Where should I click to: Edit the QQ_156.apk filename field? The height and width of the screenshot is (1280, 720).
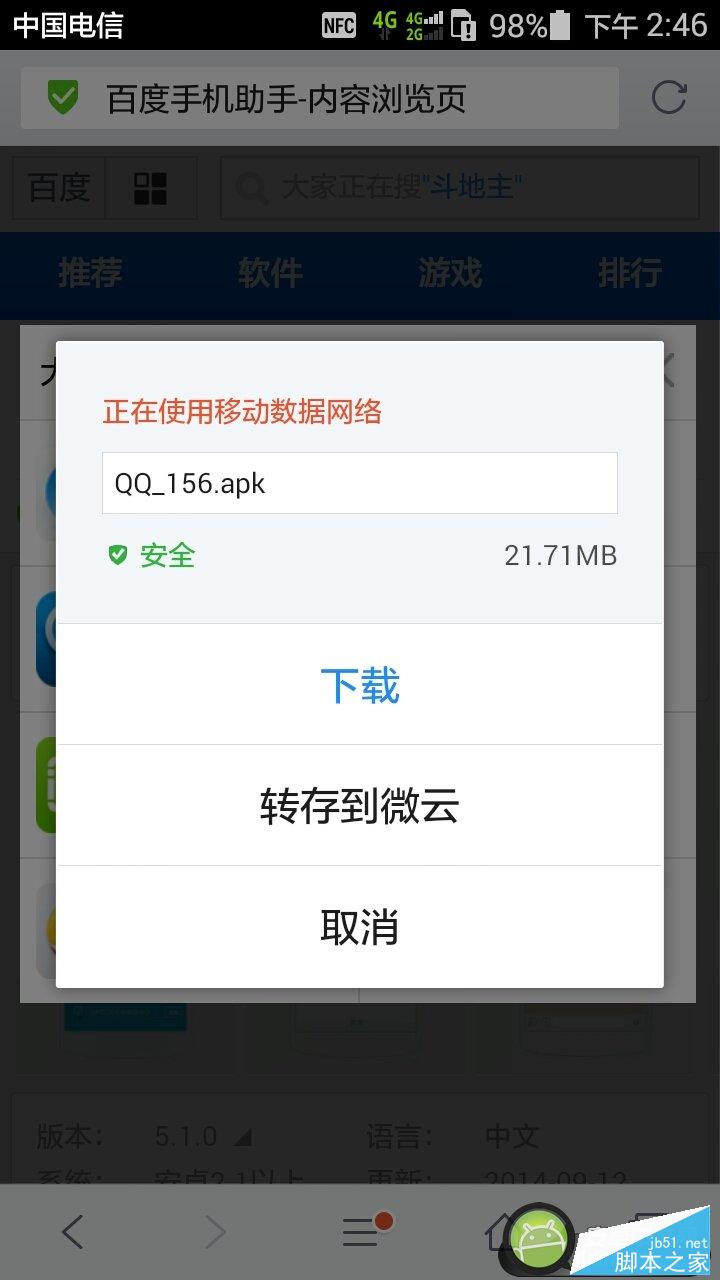pyautogui.click(x=360, y=483)
